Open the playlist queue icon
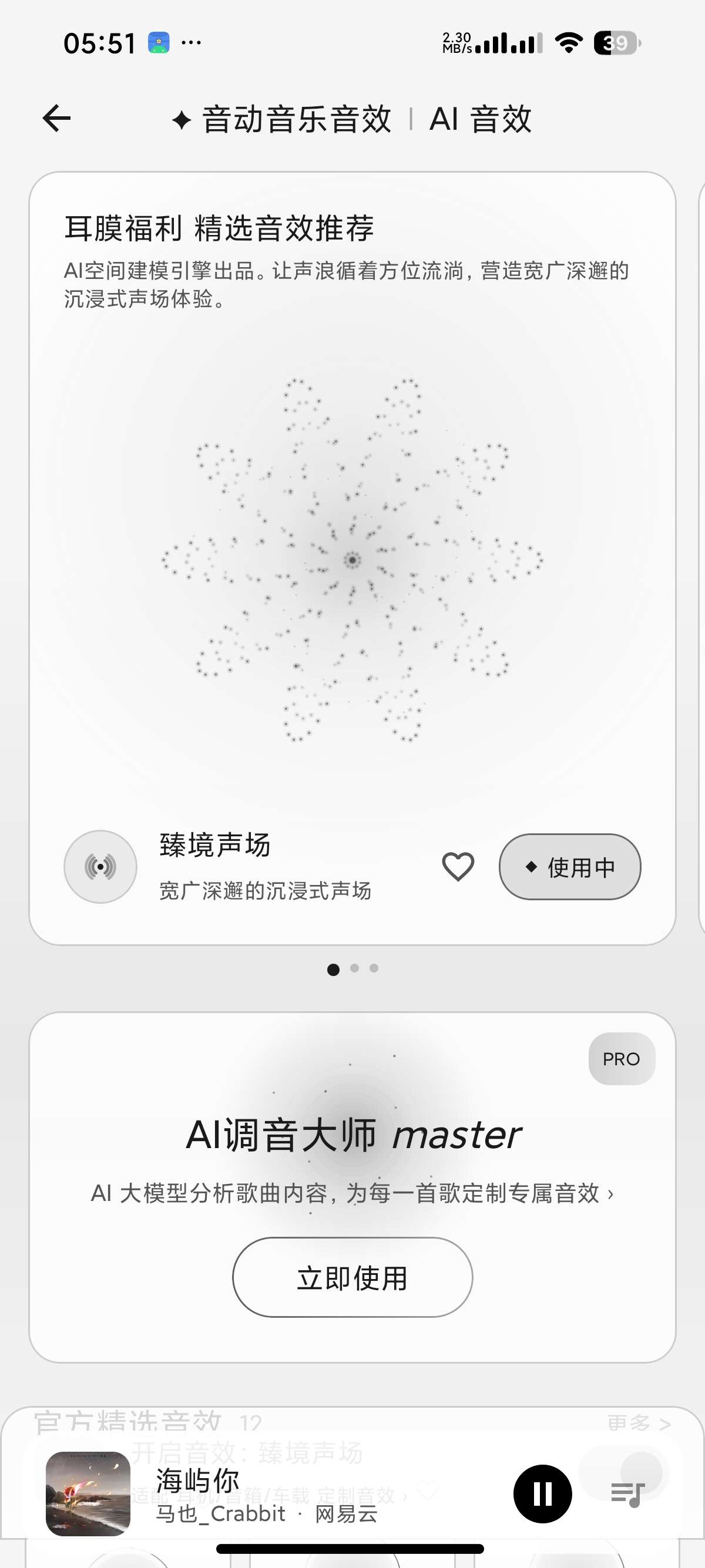This screenshot has width=705, height=1568. click(x=627, y=1495)
